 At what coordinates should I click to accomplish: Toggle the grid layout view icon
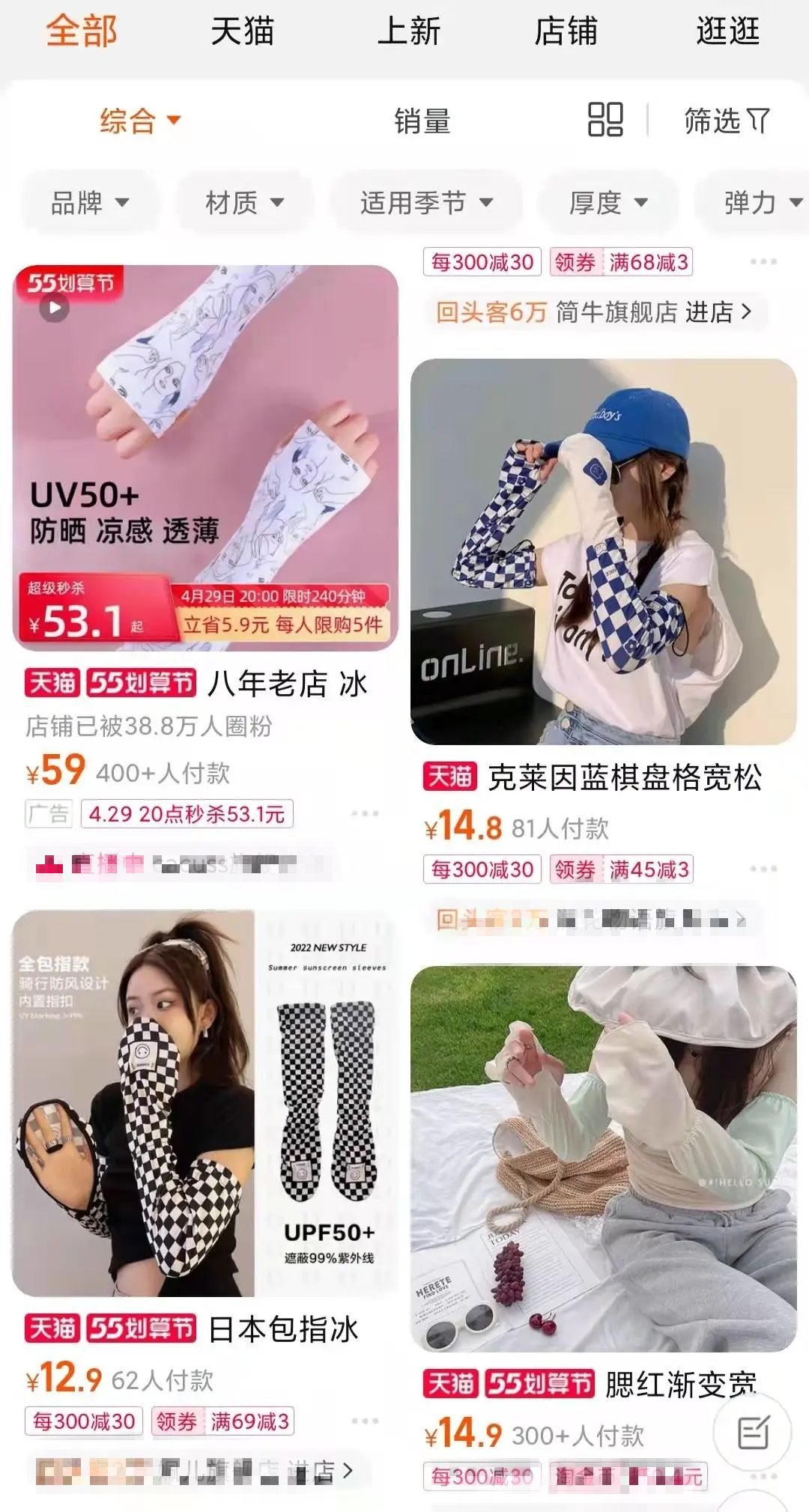[x=605, y=120]
